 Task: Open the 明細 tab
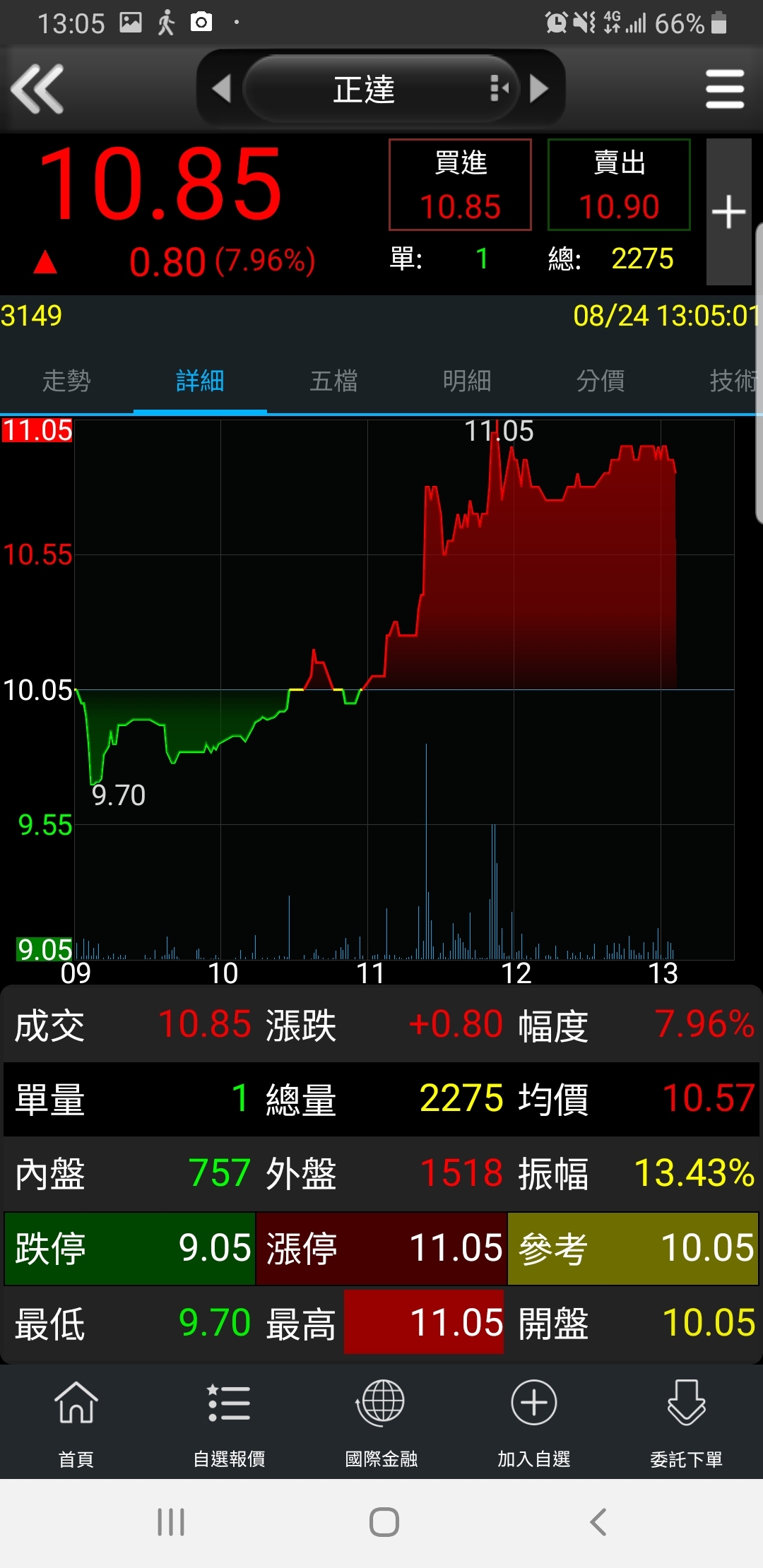pos(467,381)
